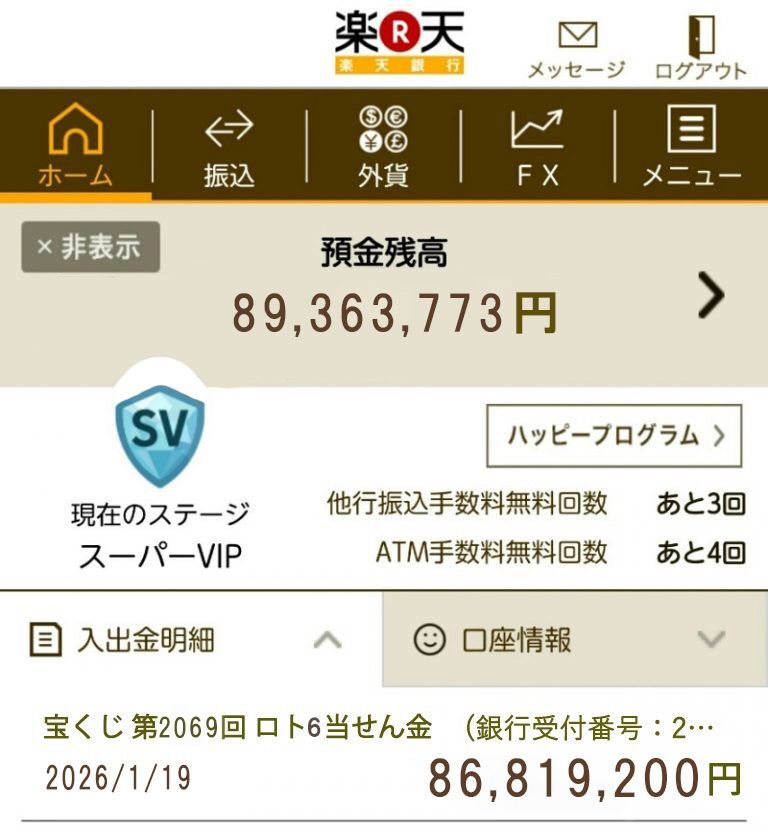Screen dimensions: 768x832
Task: Open the メッセージ inbox
Action: 575,50
